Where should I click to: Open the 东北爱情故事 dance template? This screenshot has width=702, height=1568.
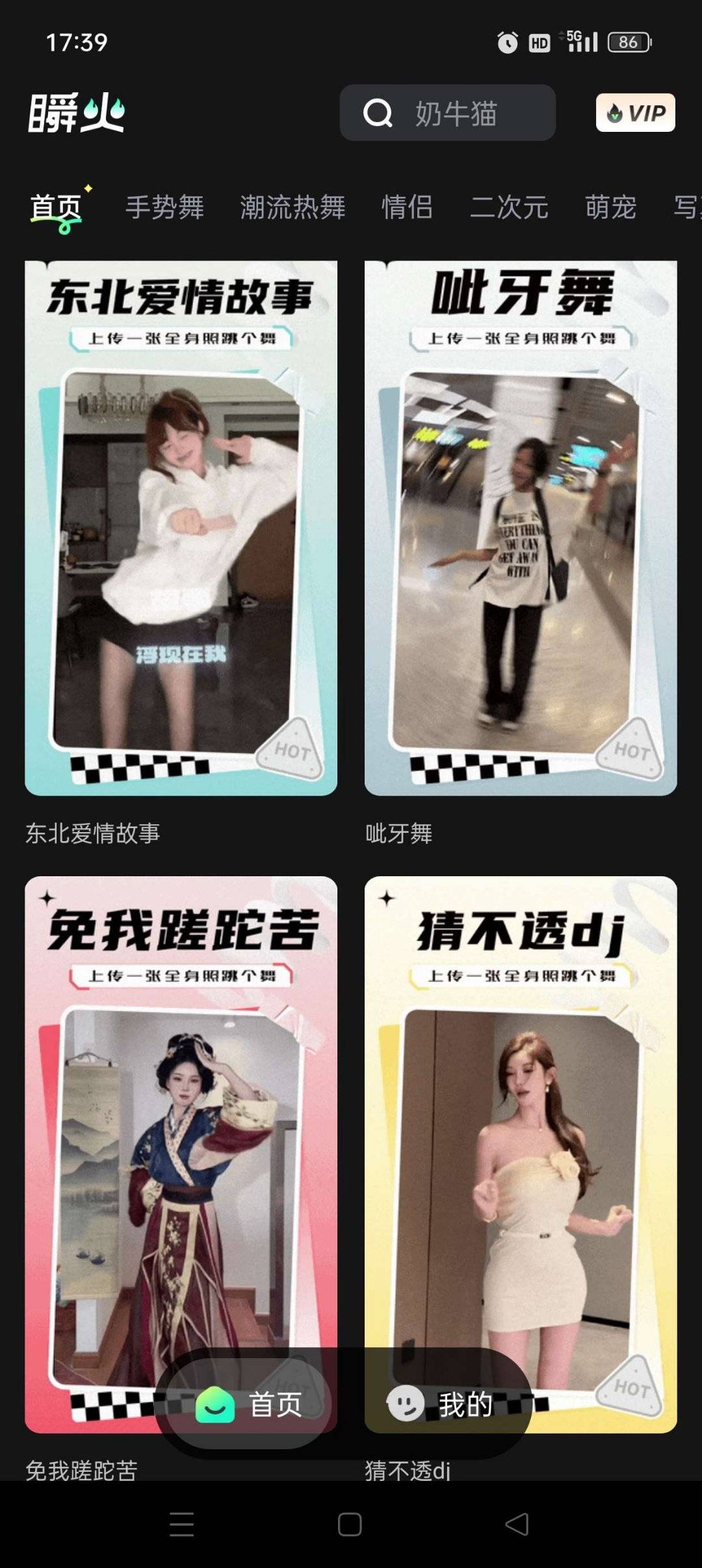[181, 527]
